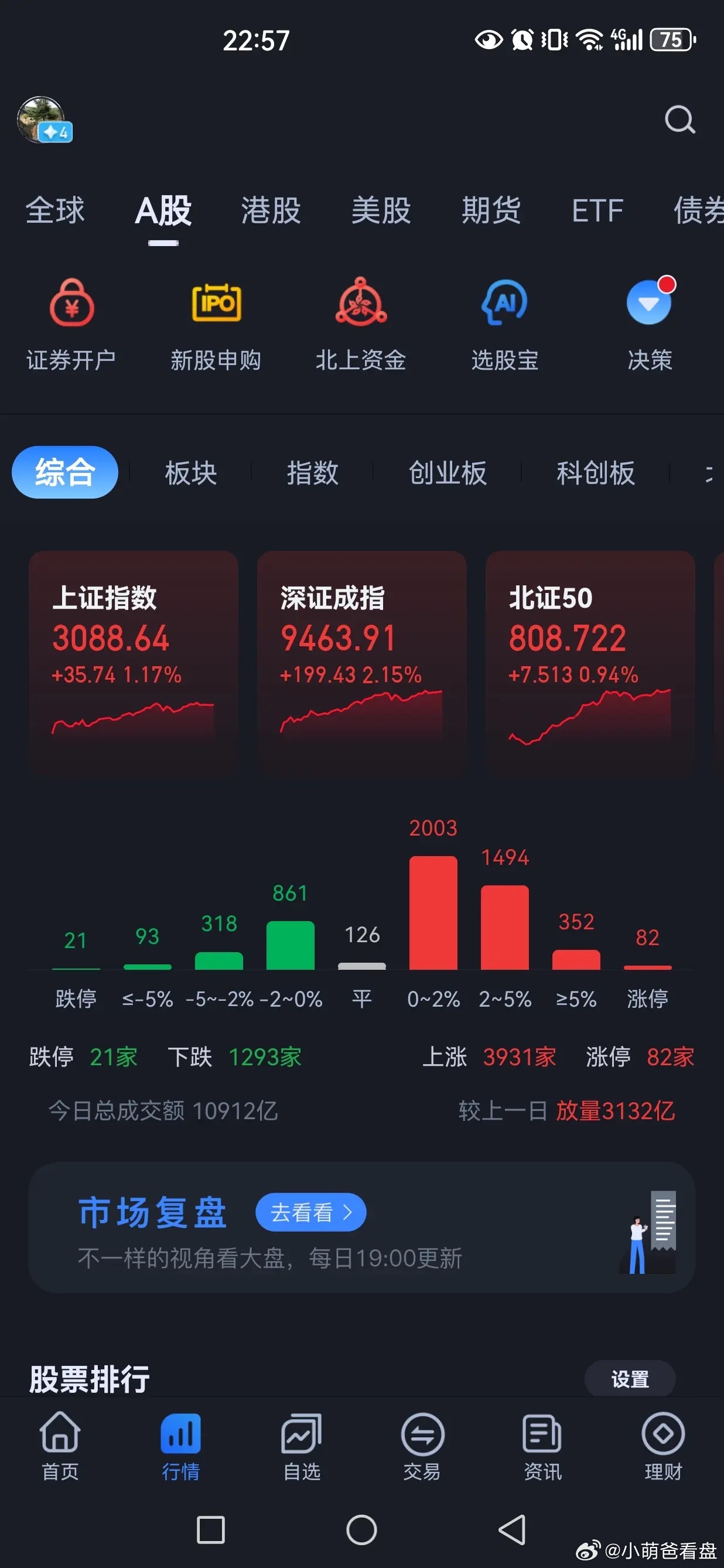Open 设置 for 股票排行
Screen dimensions: 724x1568
click(630, 1379)
